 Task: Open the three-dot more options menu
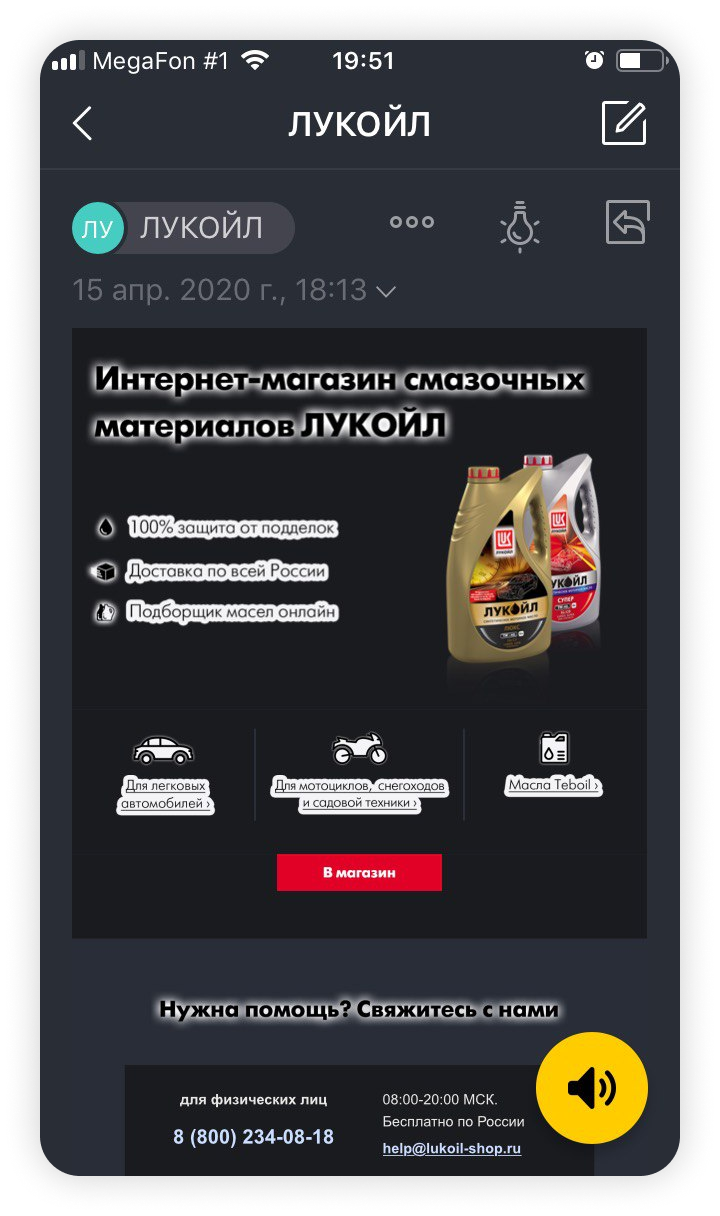[412, 222]
